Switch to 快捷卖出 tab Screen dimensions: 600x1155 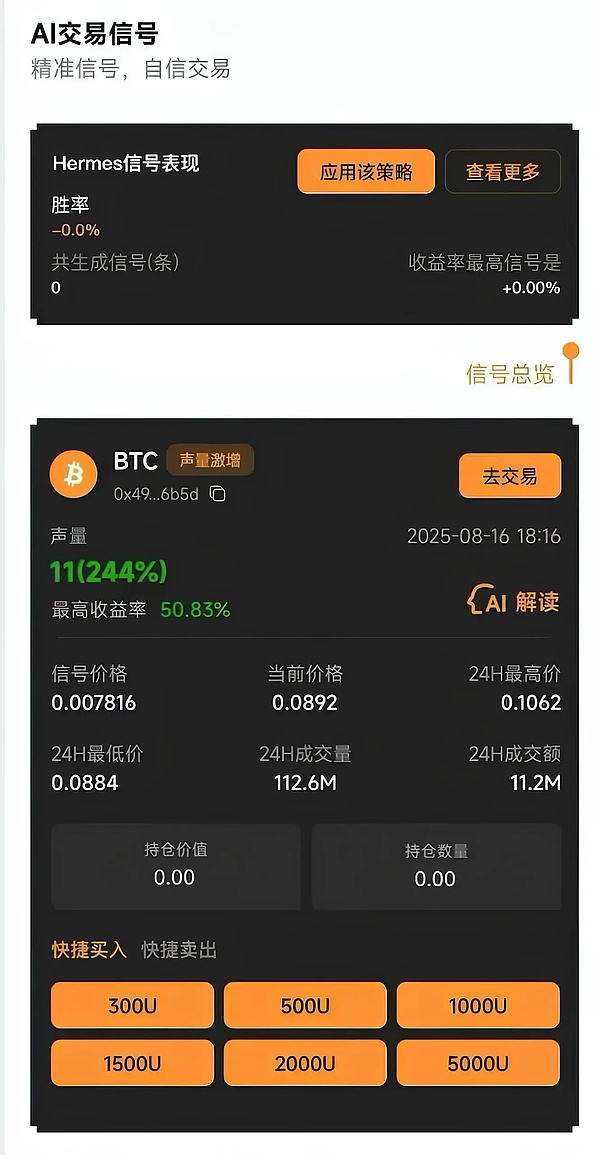(179, 950)
